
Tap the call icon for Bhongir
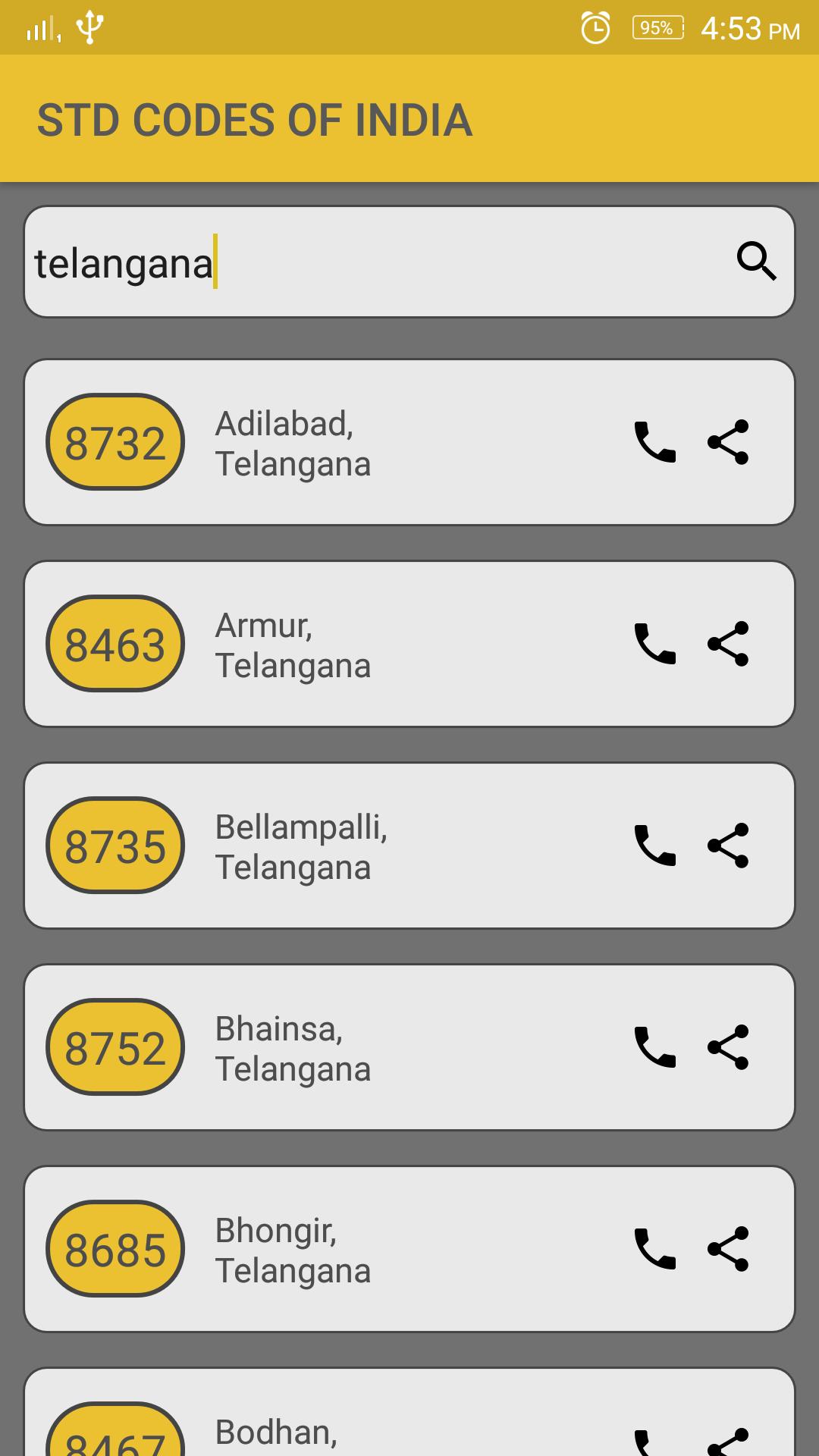pos(654,1250)
